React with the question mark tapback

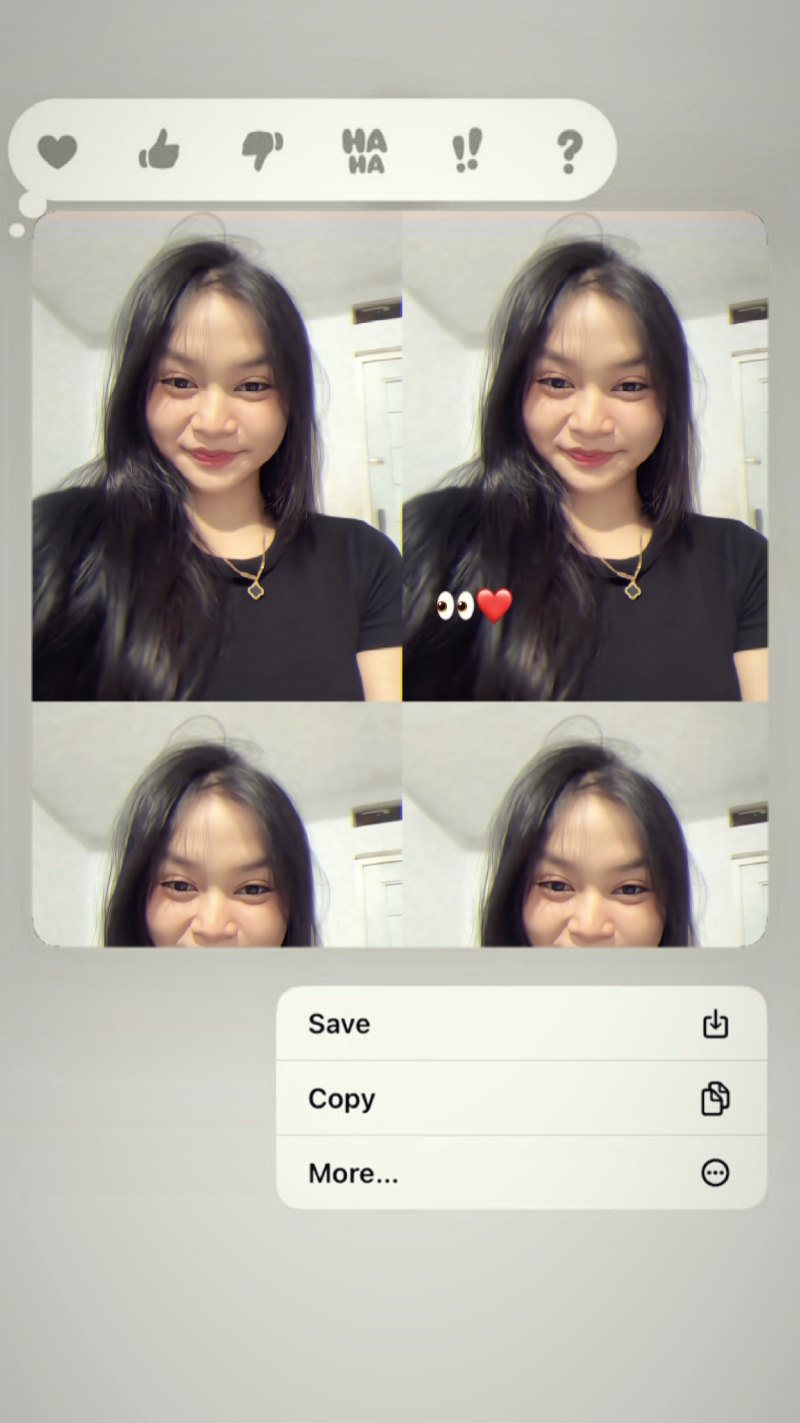point(569,152)
